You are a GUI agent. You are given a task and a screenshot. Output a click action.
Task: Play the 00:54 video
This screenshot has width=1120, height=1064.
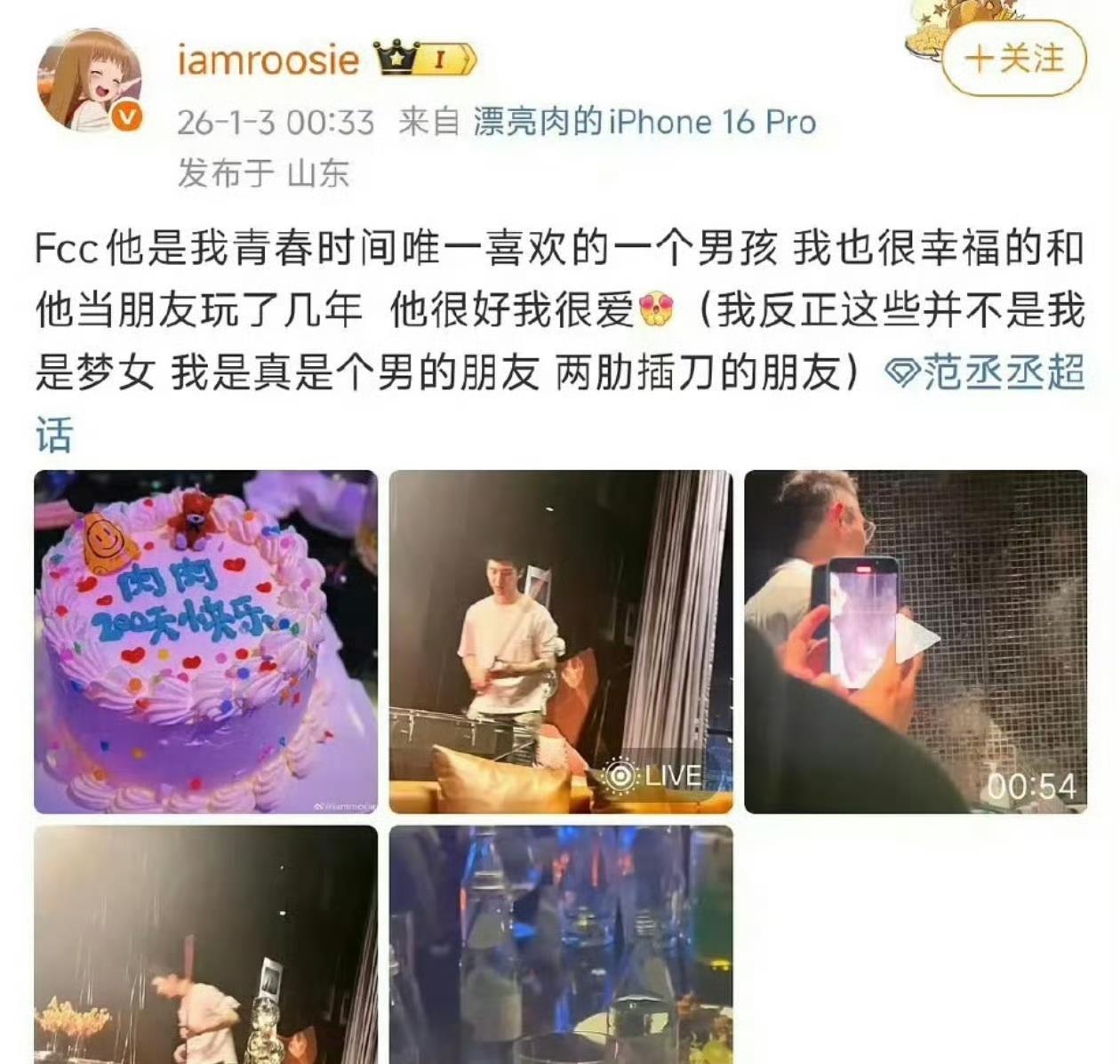click(916, 641)
